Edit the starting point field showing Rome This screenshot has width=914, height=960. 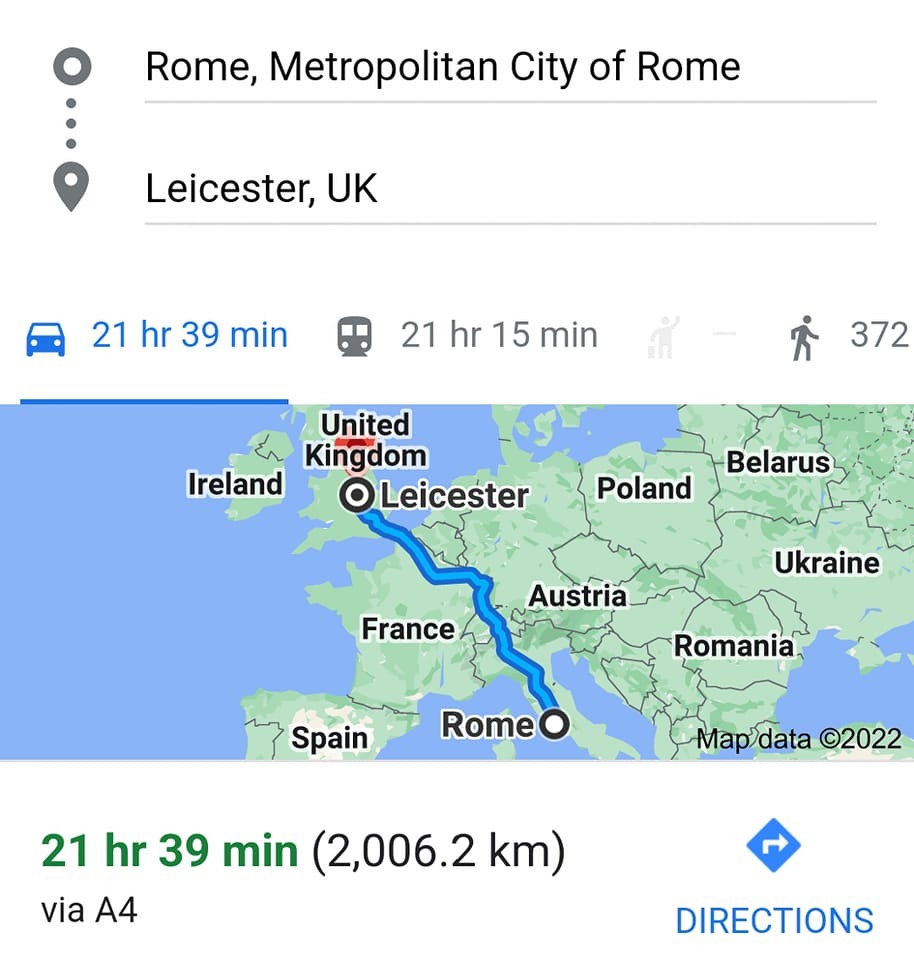(510, 68)
